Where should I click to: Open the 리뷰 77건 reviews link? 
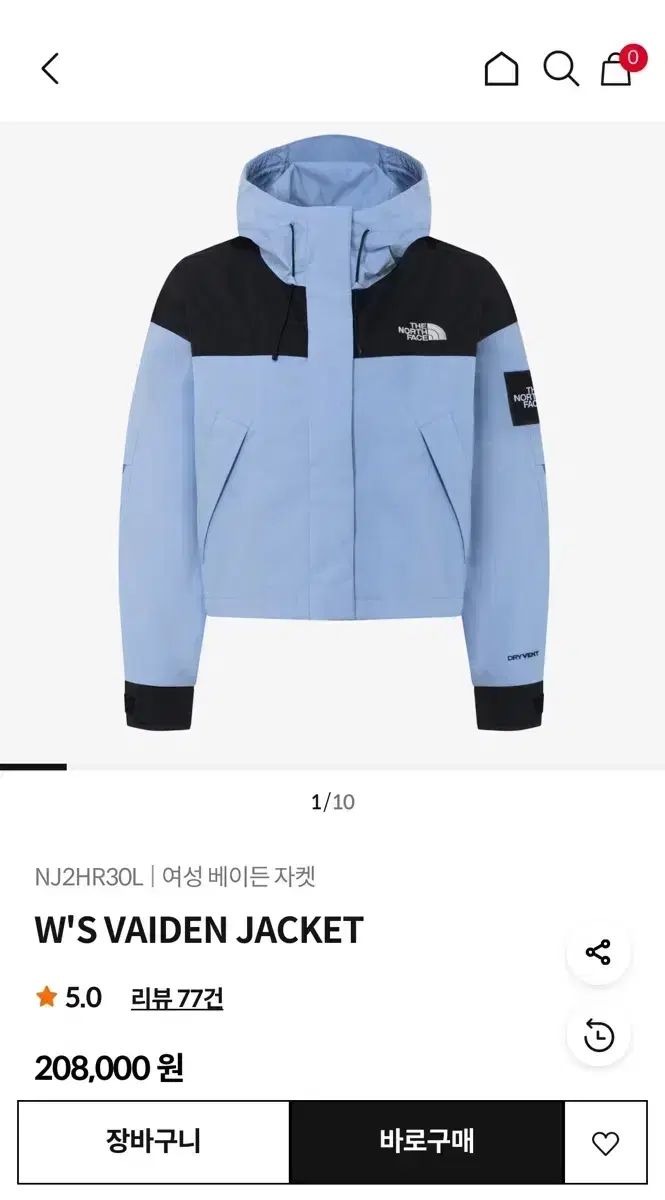177,997
